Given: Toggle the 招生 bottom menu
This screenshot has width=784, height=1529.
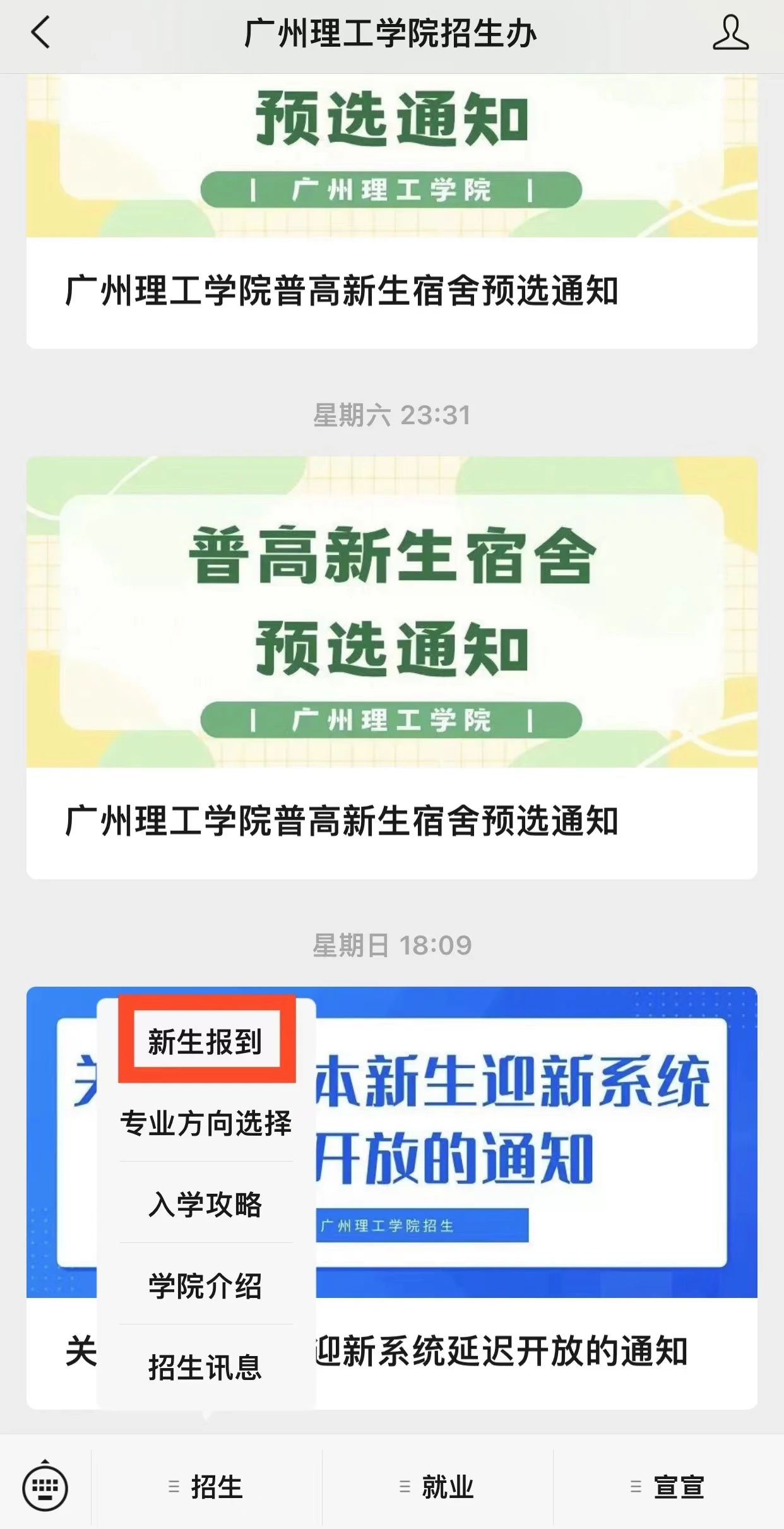Looking at the screenshot, I should (x=206, y=1487).
